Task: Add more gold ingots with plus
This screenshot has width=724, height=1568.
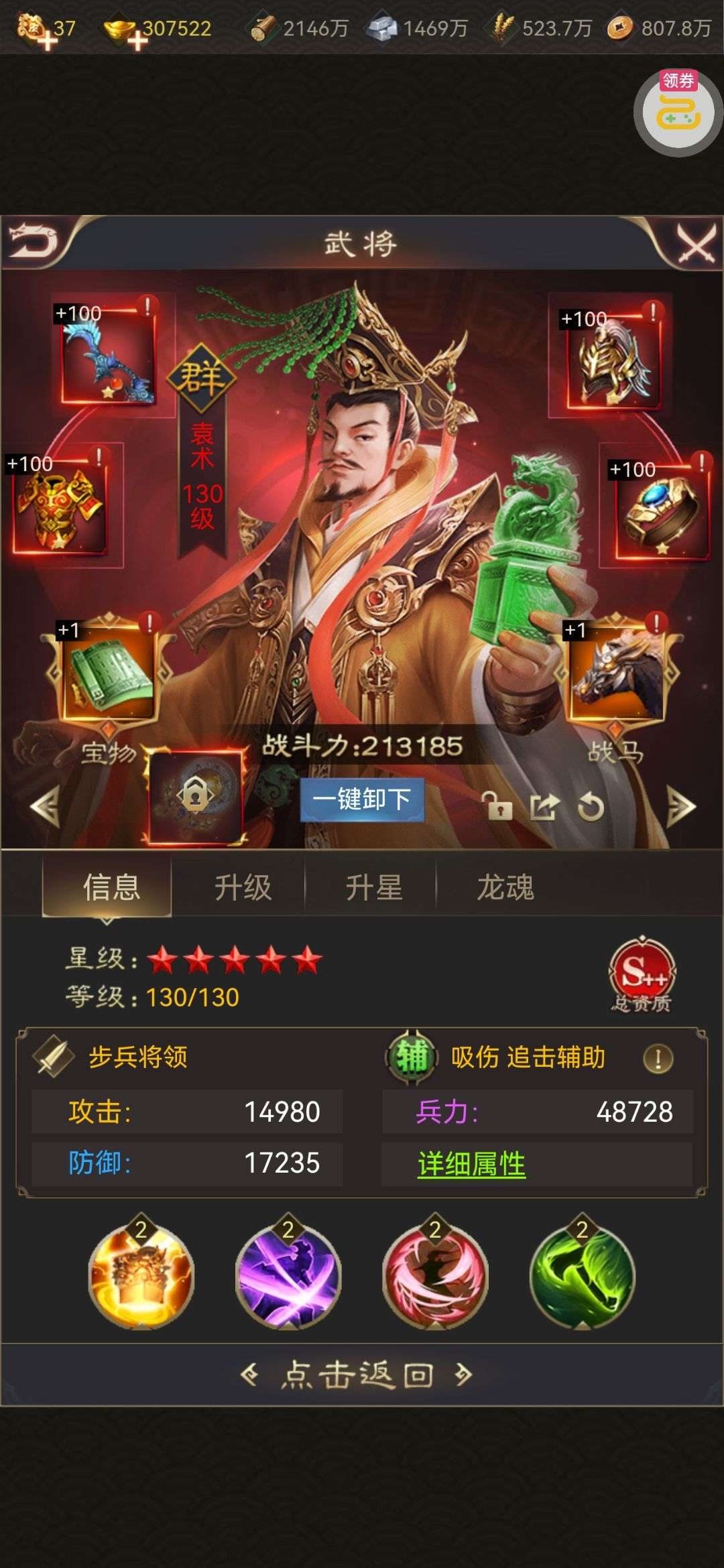Action: (137, 42)
